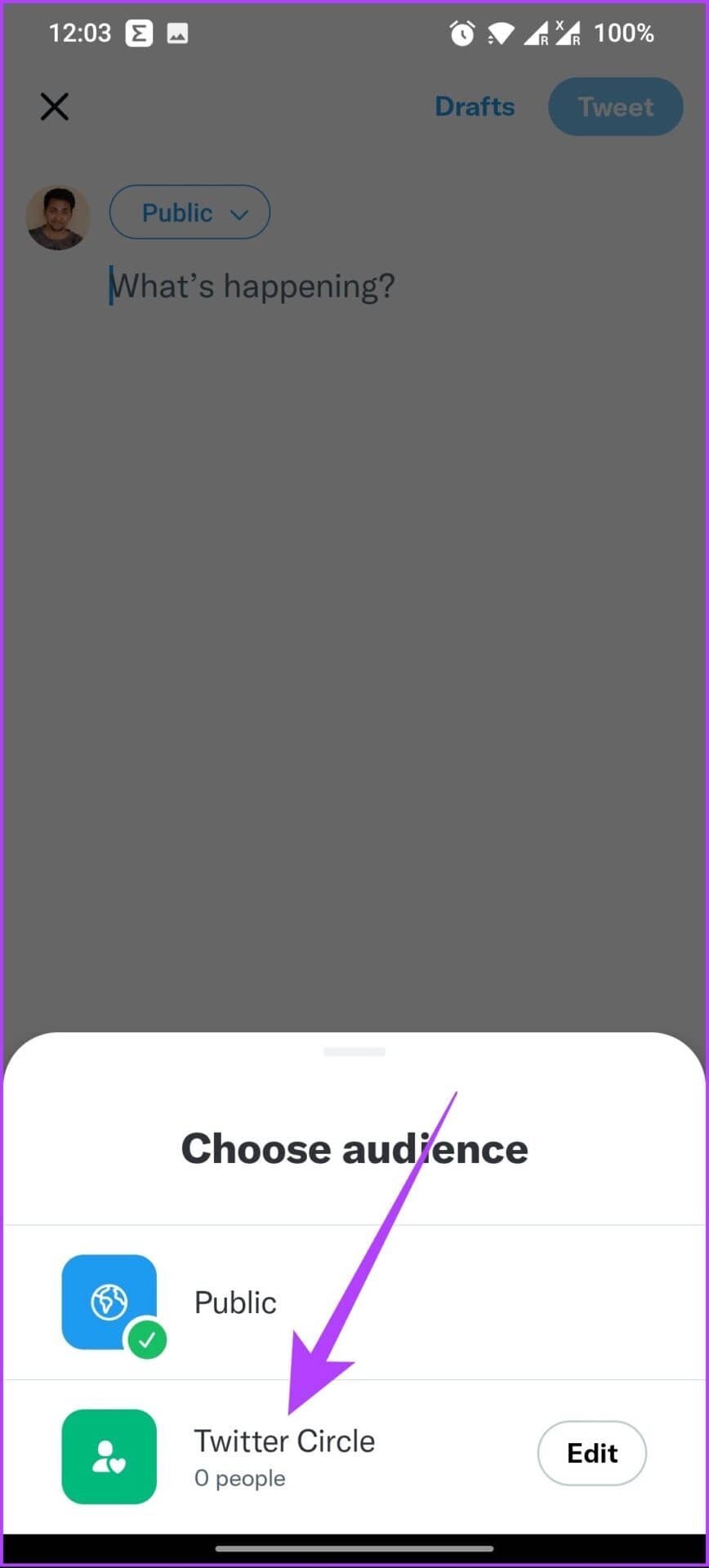This screenshot has width=709, height=1568.
Task: Select the Public audience option
Action: coord(235,1303)
